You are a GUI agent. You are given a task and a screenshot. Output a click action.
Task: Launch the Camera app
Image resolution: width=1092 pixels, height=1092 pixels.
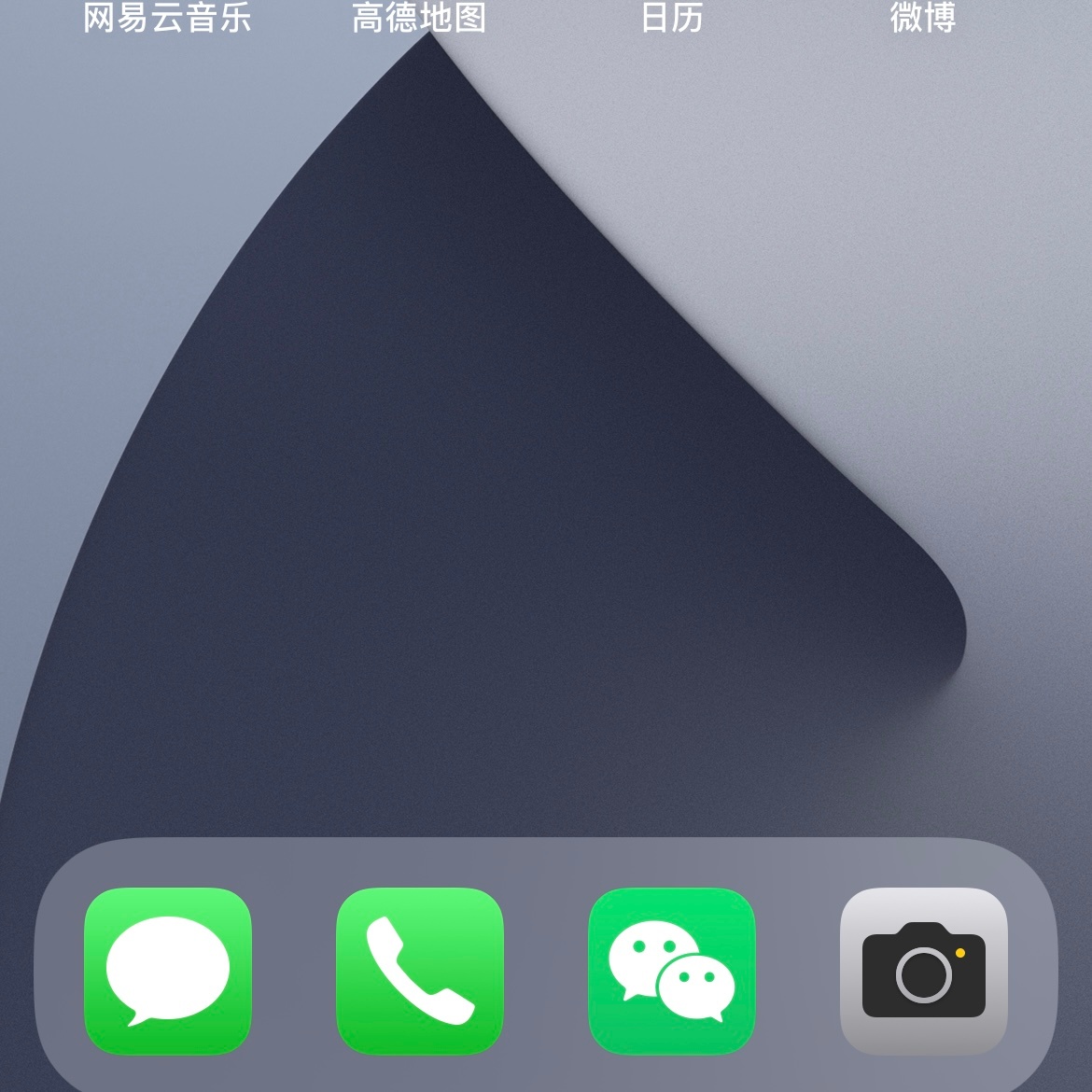(x=924, y=971)
